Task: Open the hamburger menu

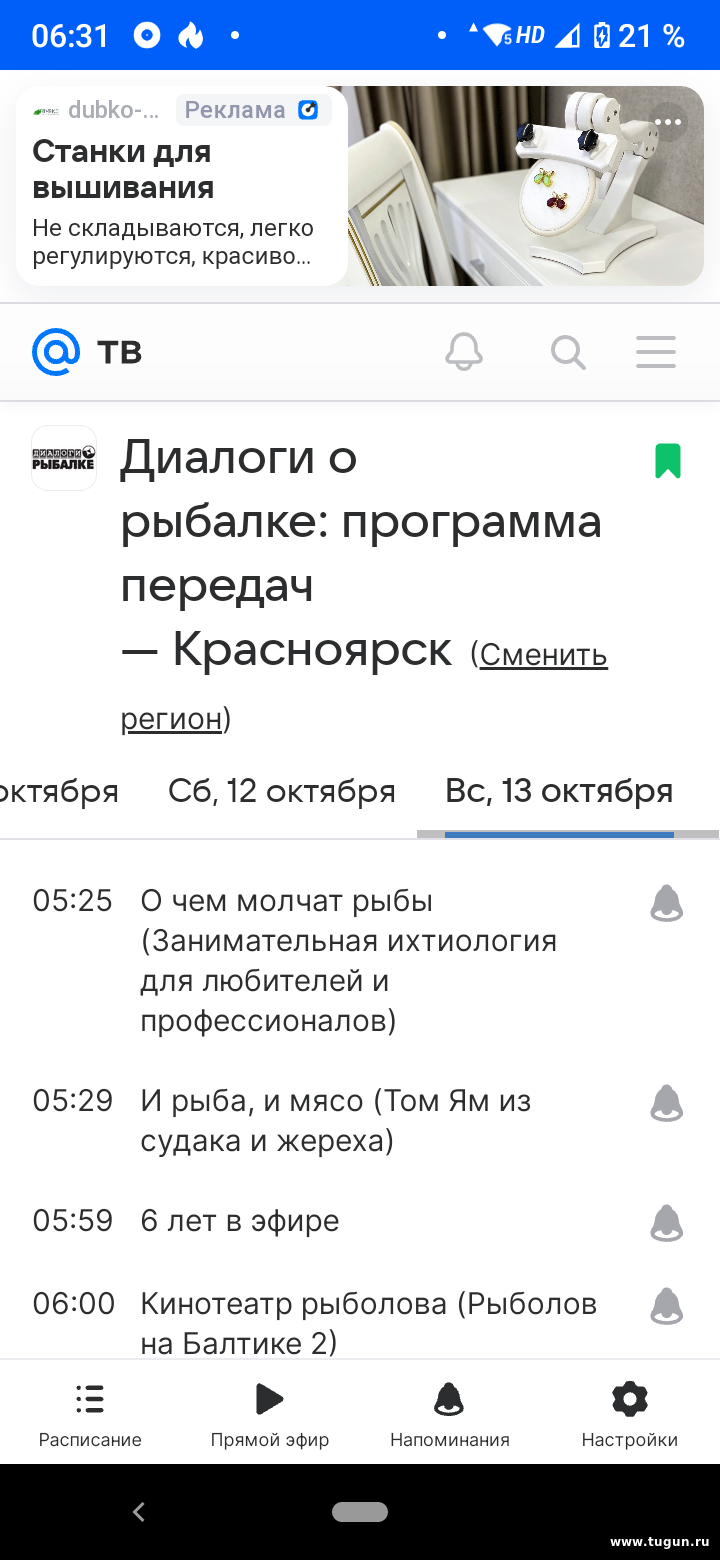Action: [x=656, y=352]
